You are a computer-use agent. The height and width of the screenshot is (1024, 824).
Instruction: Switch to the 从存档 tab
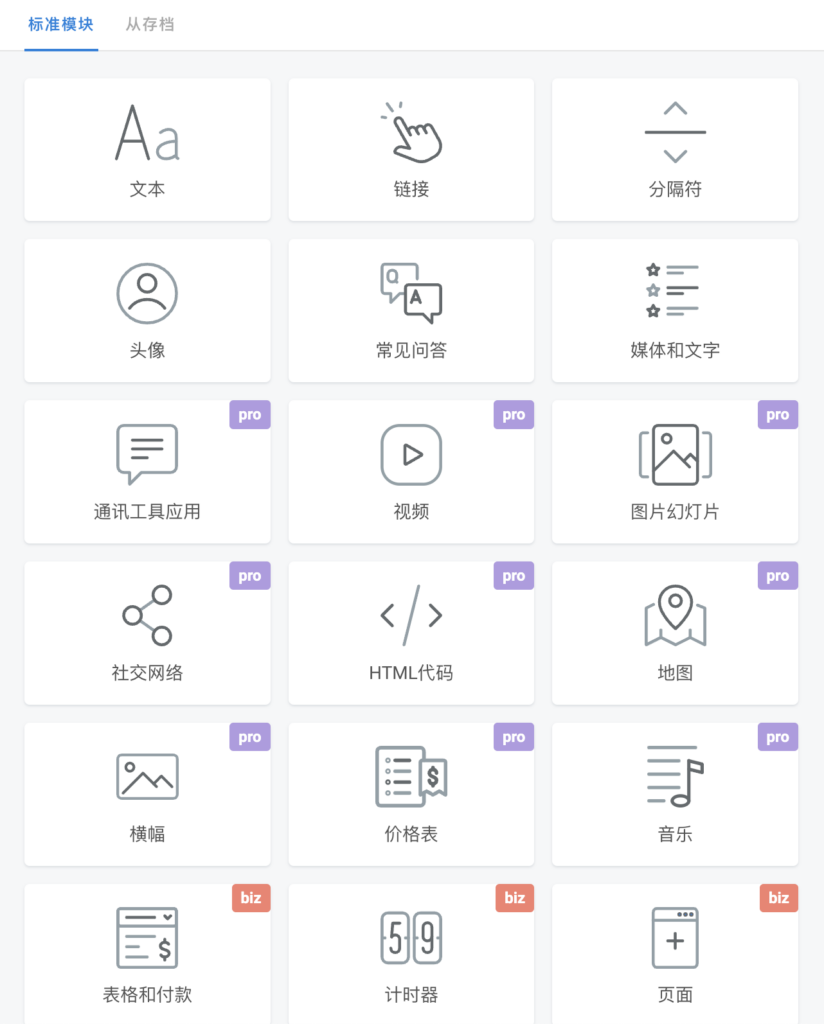coord(150,24)
